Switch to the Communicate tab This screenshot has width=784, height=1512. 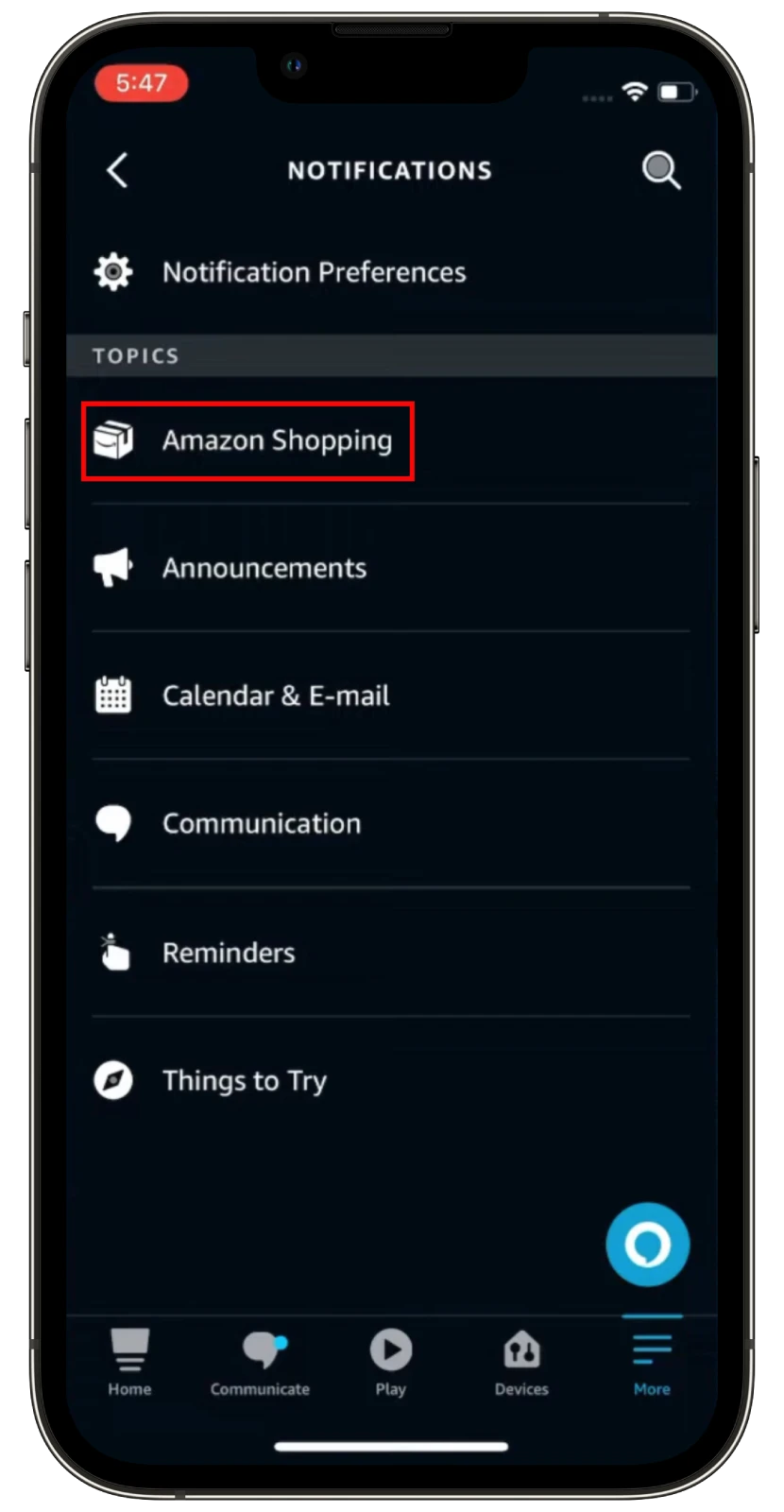coord(260,1362)
